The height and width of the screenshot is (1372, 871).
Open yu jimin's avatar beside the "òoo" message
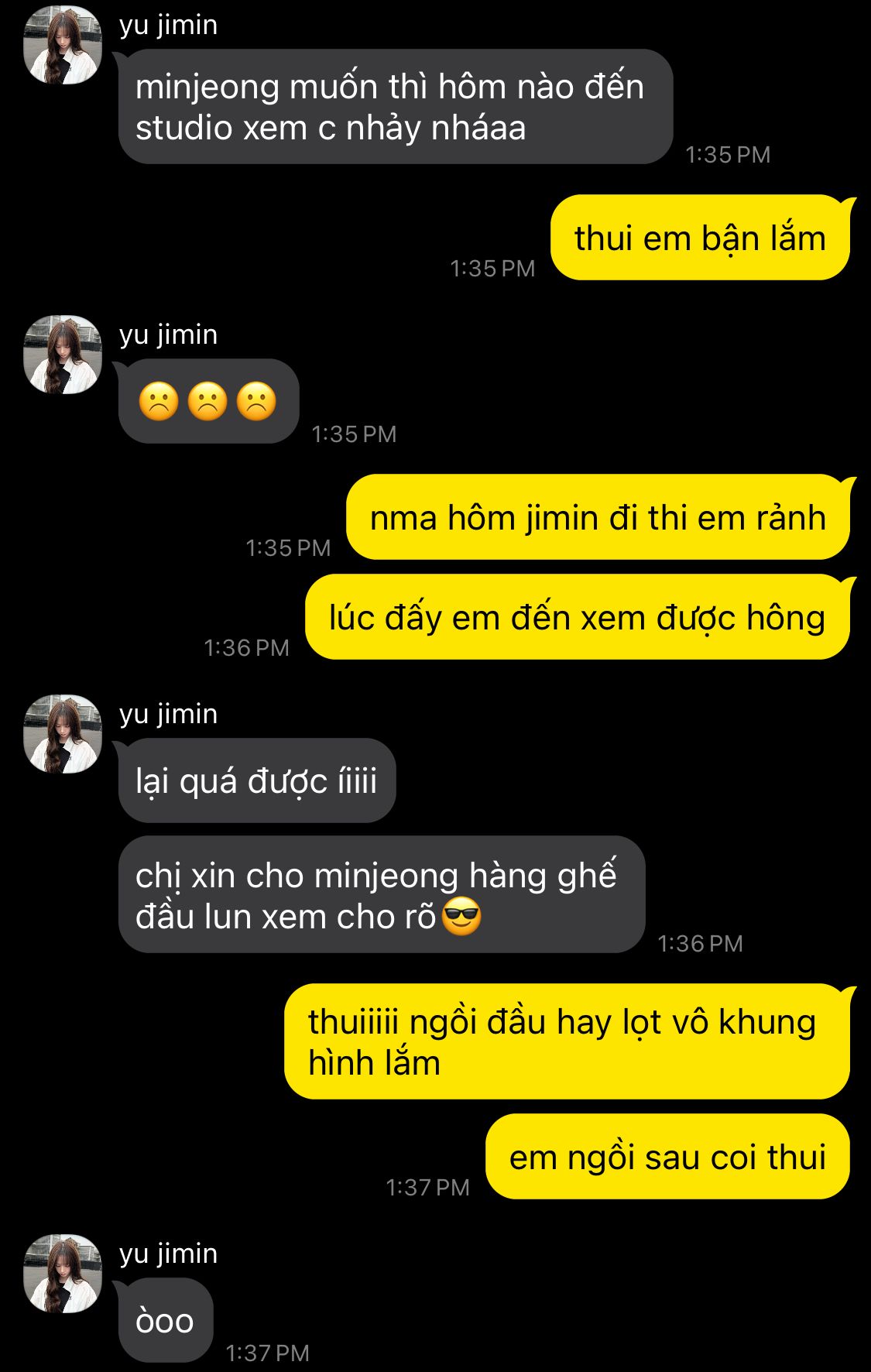tap(63, 1274)
